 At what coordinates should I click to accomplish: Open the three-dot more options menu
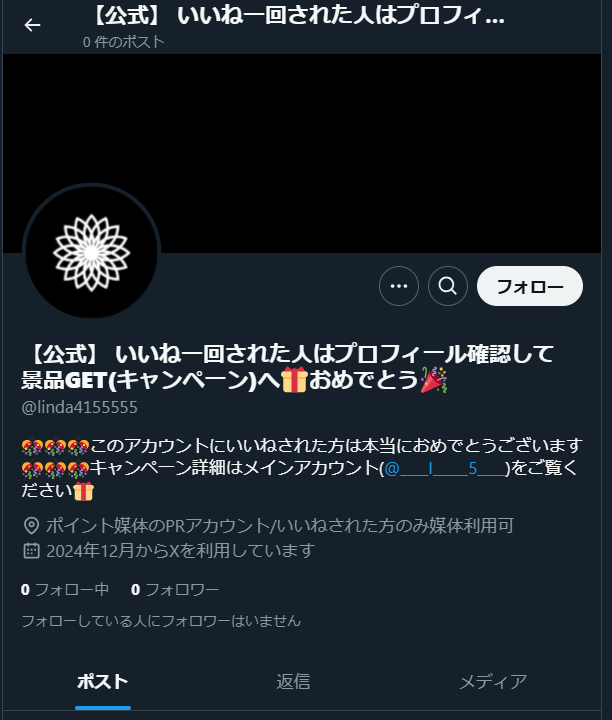(399, 286)
